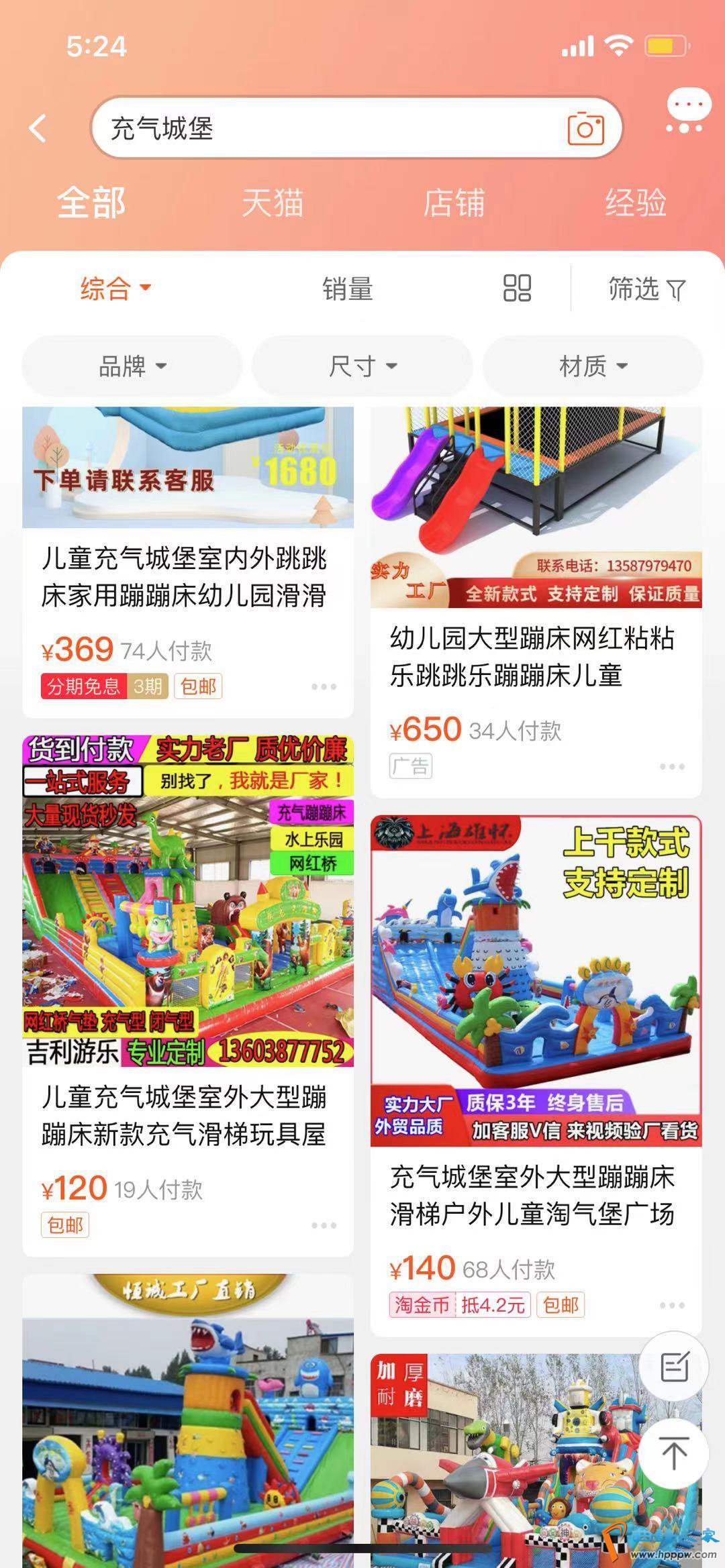This screenshot has width=725, height=1568.
Task: Open the ¥369 儿童充气城堡室内外跳跳床 product
Action: click(x=185, y=577)
